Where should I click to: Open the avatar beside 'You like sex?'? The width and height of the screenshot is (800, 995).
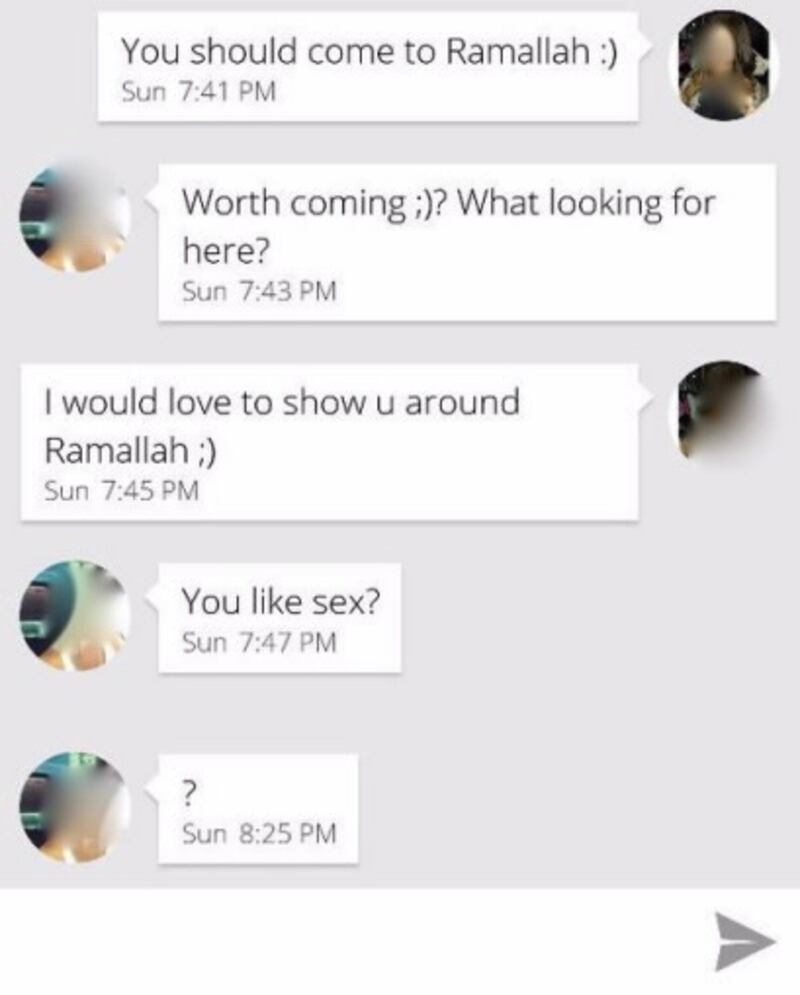point(76,615)
